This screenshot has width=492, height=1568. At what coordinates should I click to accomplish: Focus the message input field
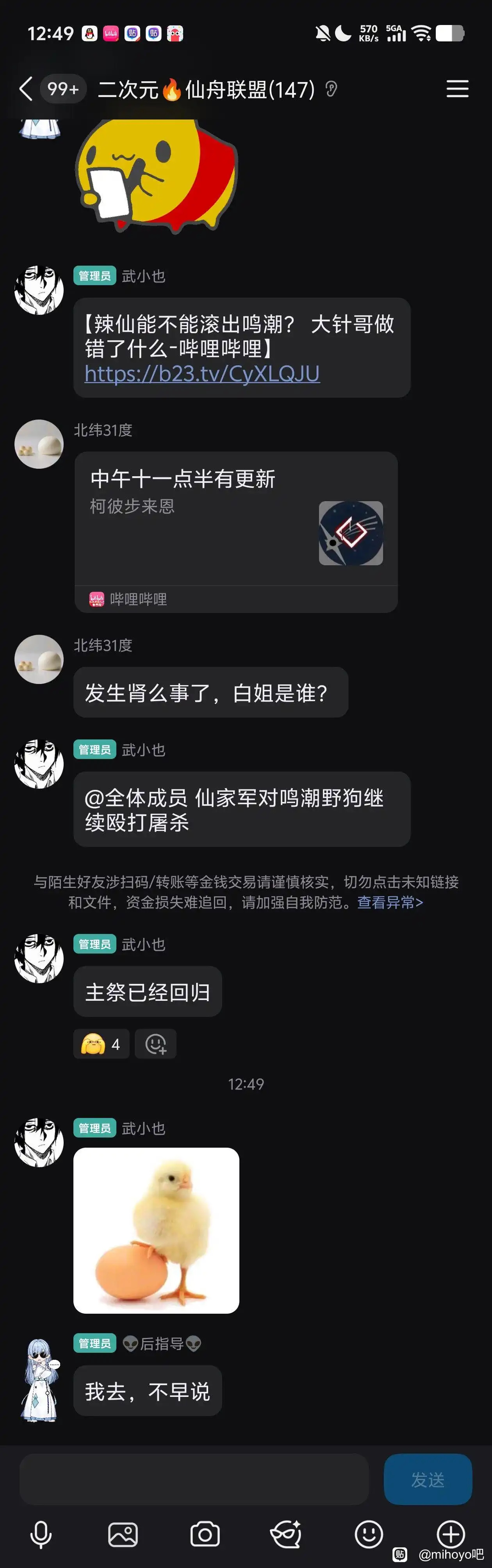[194, 1479]
